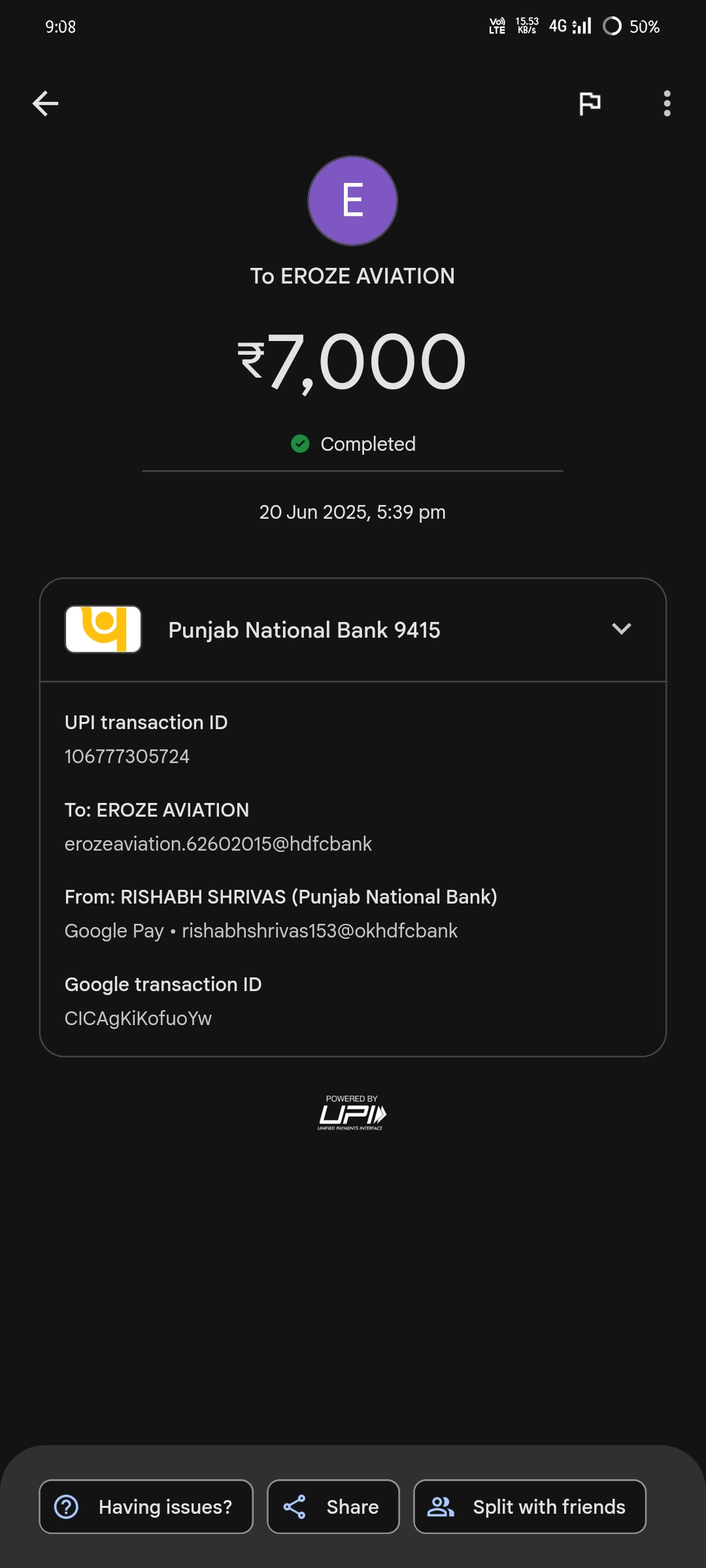The image size is (706, 1568).
Task: Open the three-dot overflow menu
Action: click(x=667, y=103)
